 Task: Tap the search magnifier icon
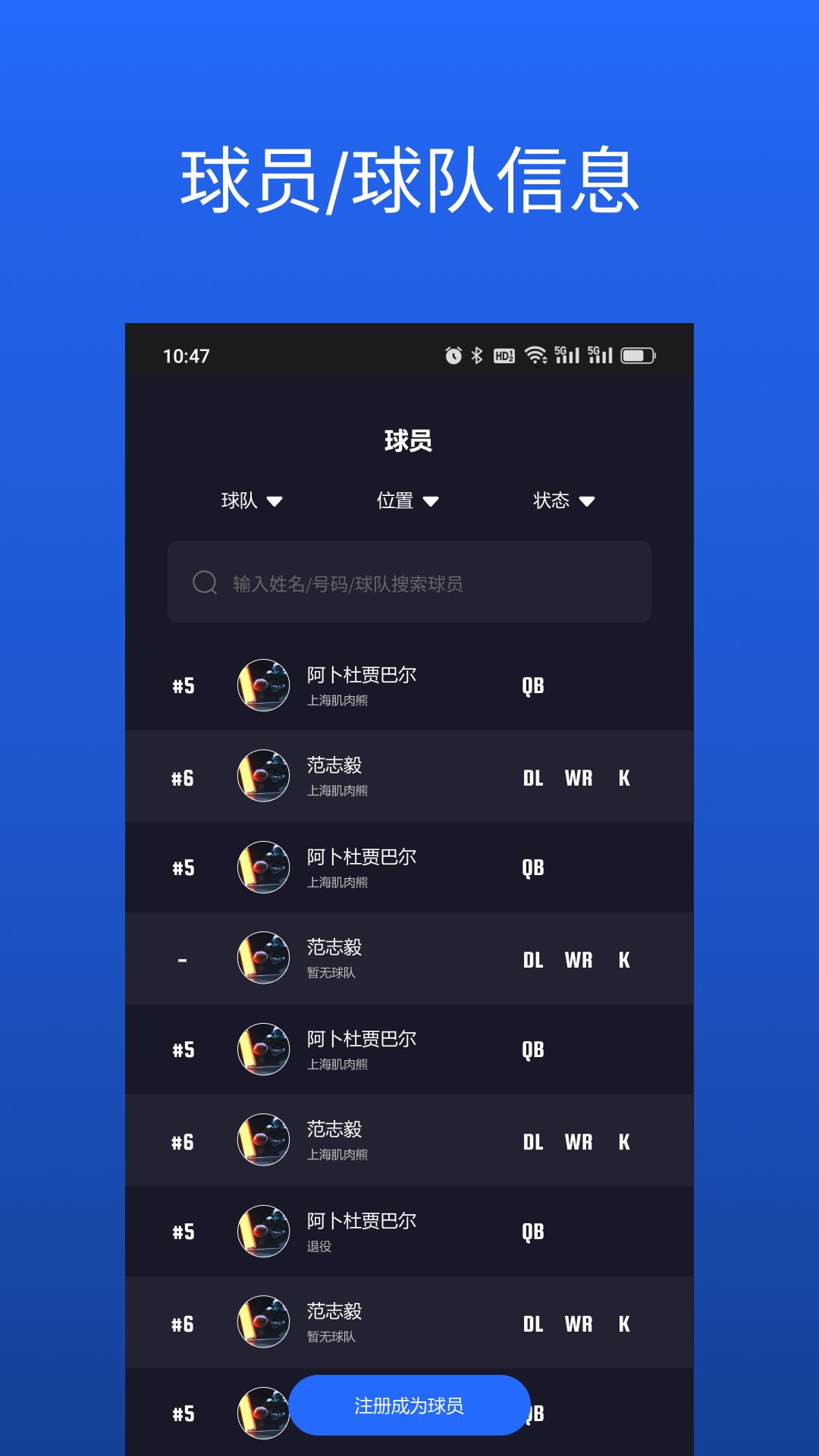pyautogui.click(x=203, y=582)
